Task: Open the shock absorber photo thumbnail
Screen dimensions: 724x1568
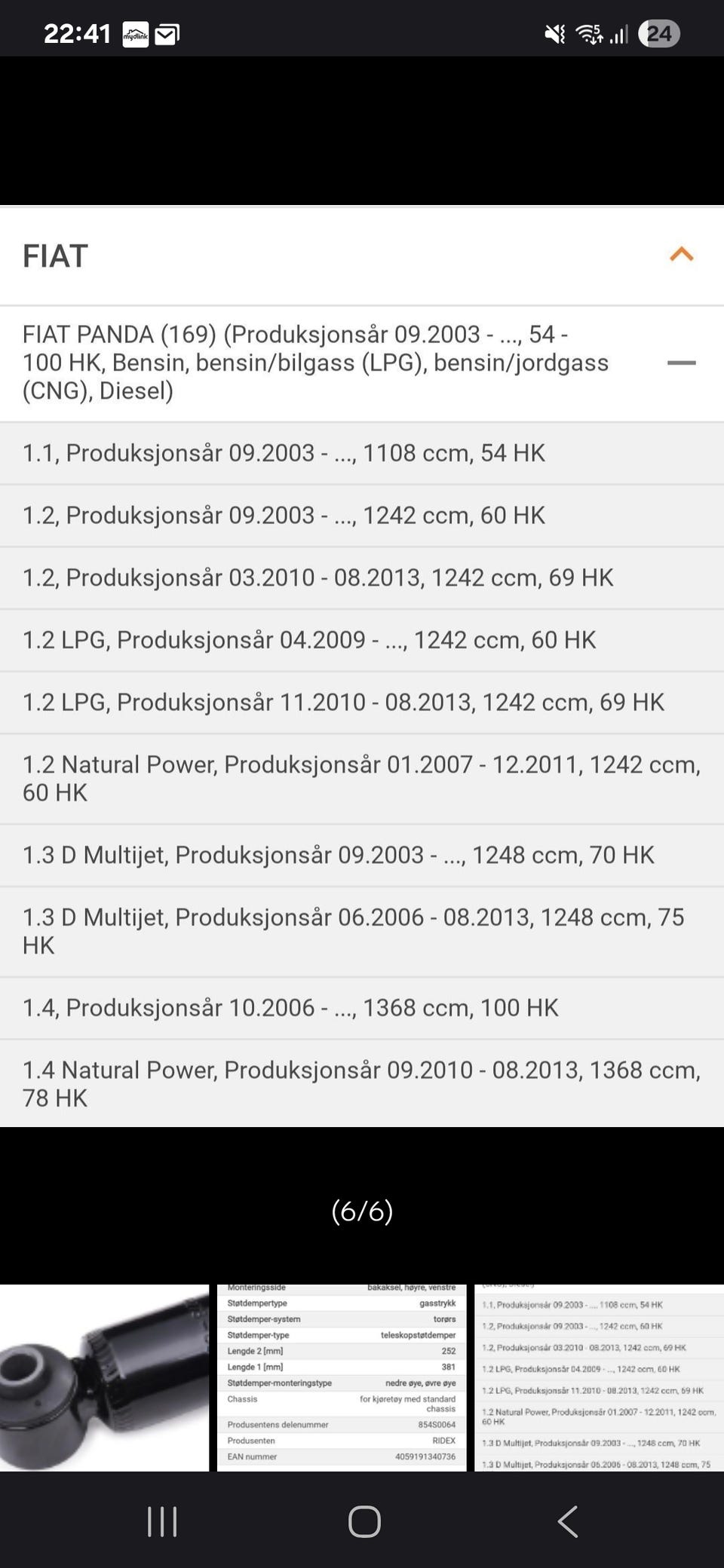Action: pyautogui.click(x=104, y=1377)
